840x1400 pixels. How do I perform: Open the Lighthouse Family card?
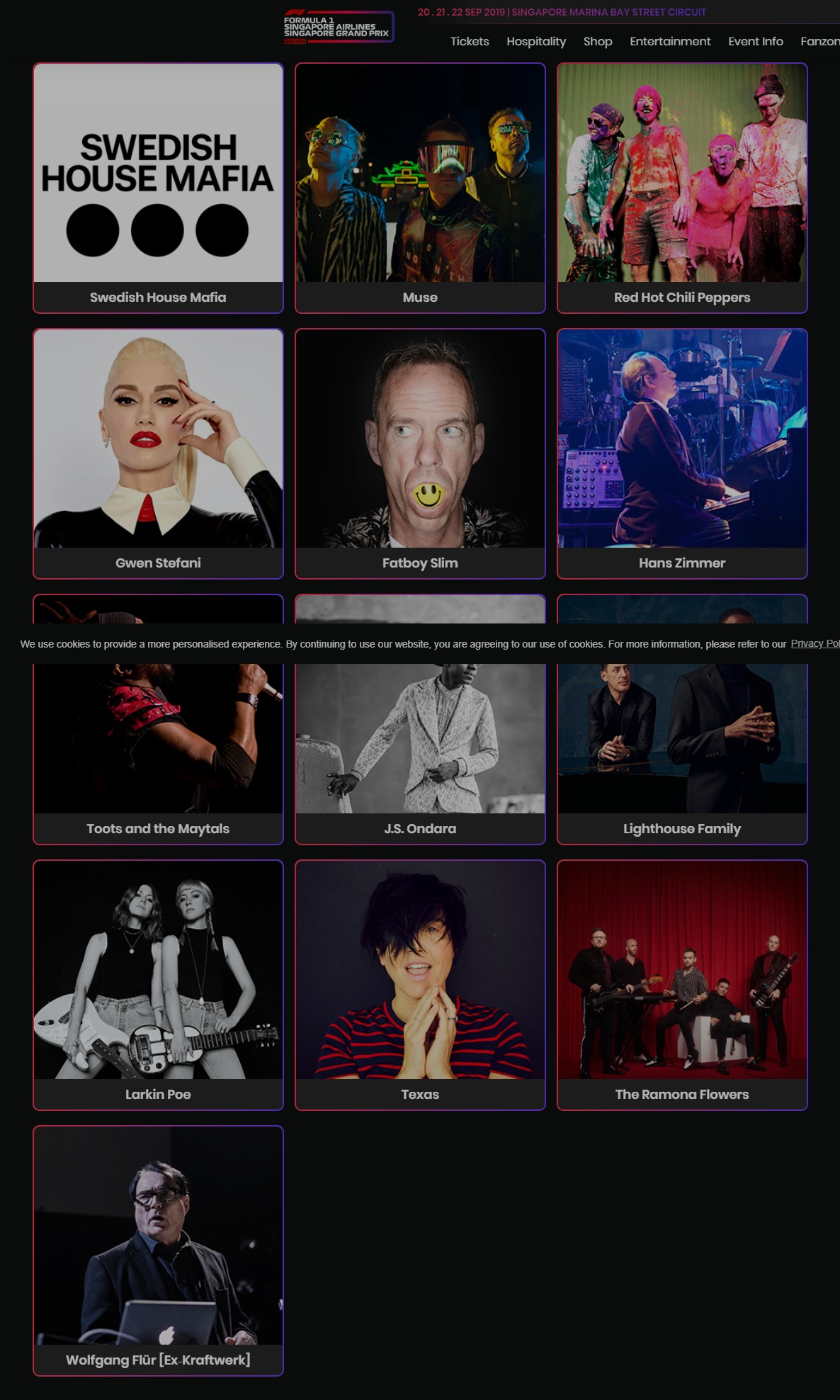(x=682, y=744)
